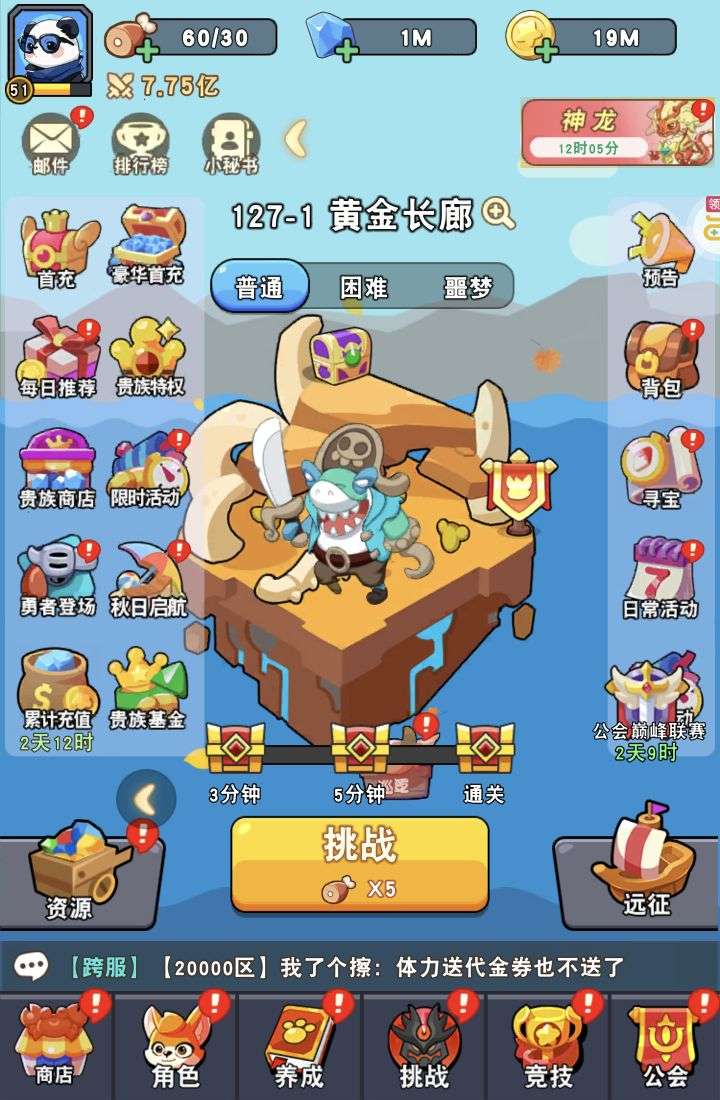Open 背包 inventory

coord(661,358)
